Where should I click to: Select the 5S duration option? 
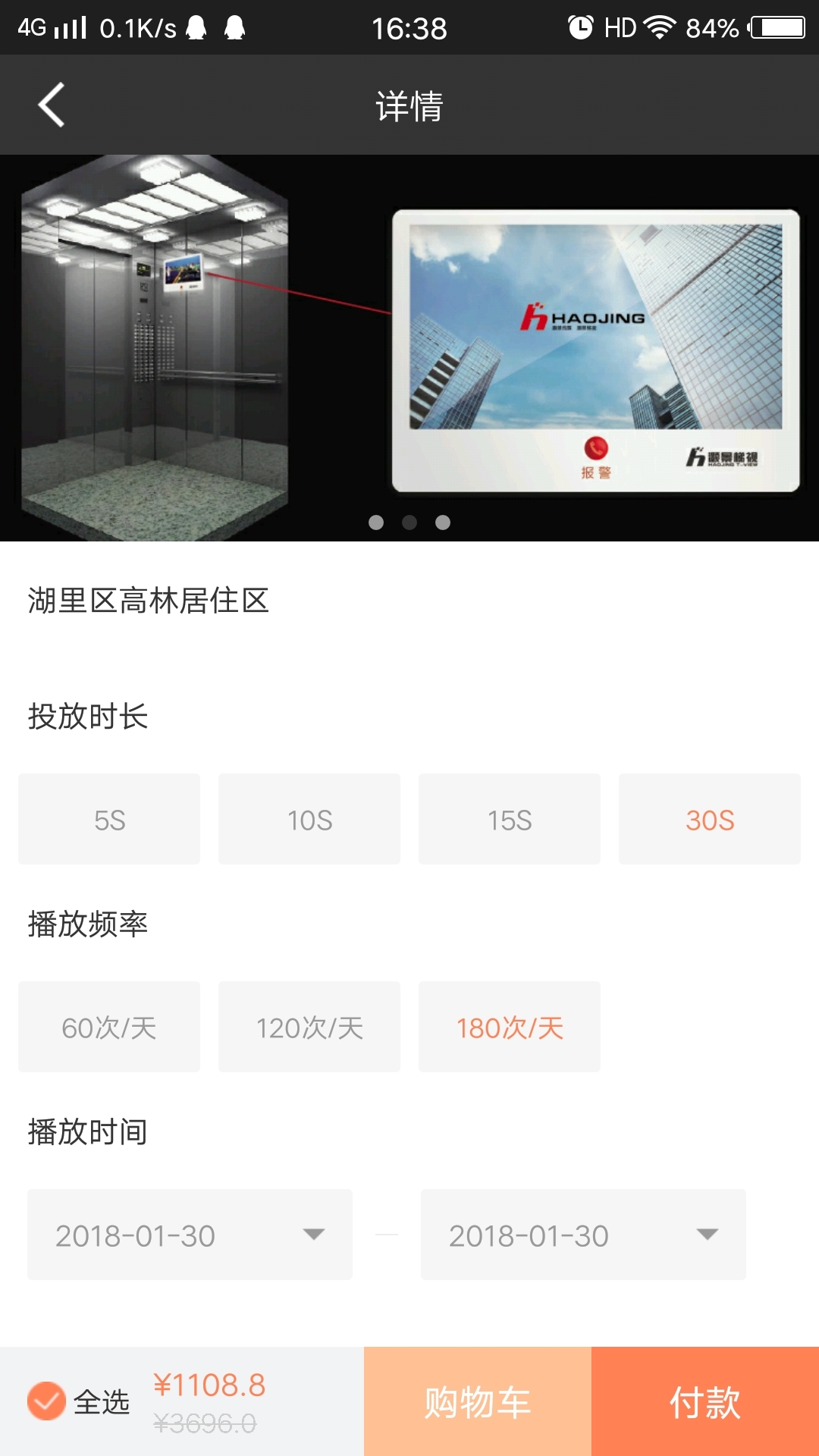(109, 819)
